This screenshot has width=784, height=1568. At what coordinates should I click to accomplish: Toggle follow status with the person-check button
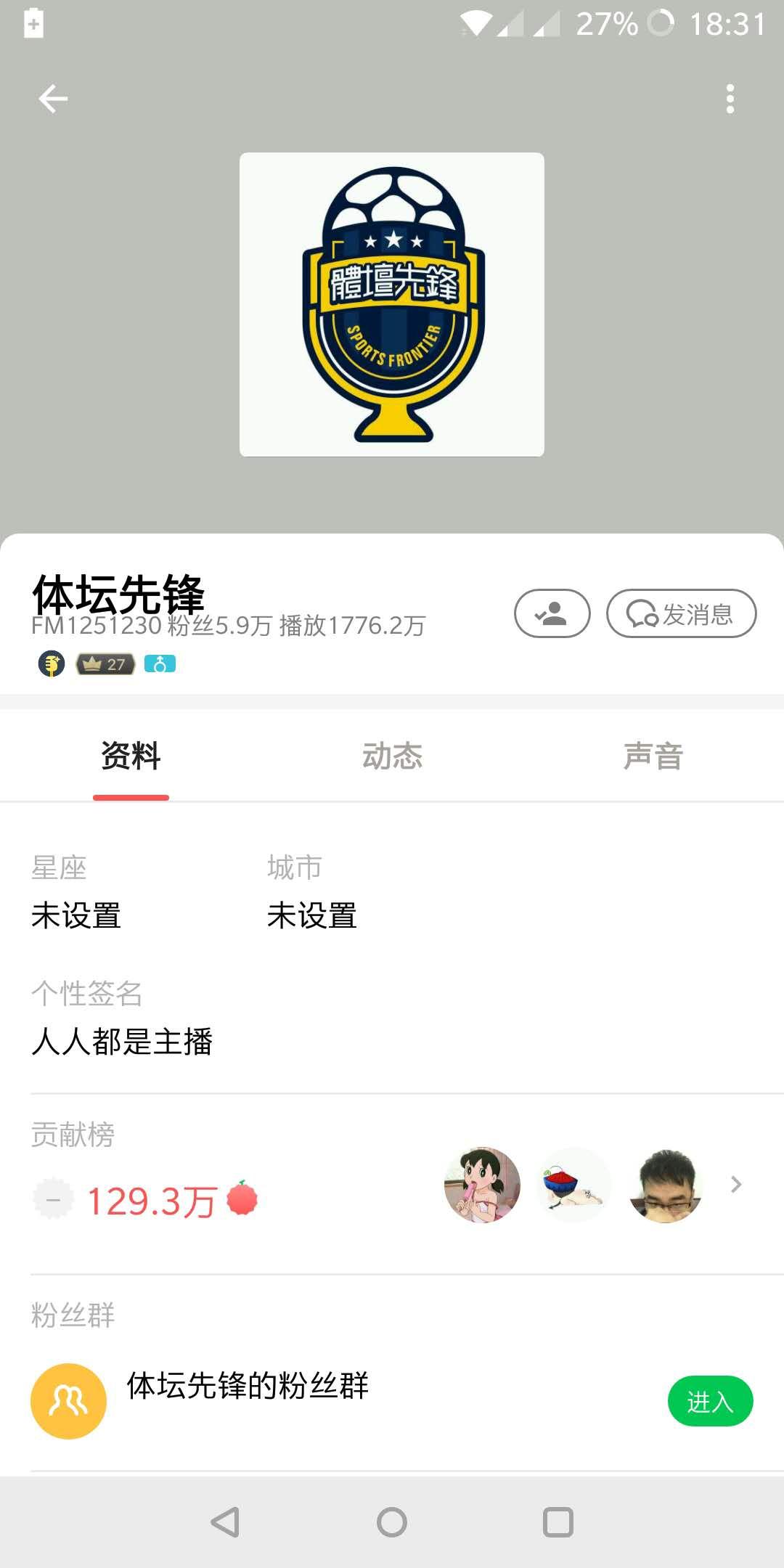click(552, 613)
